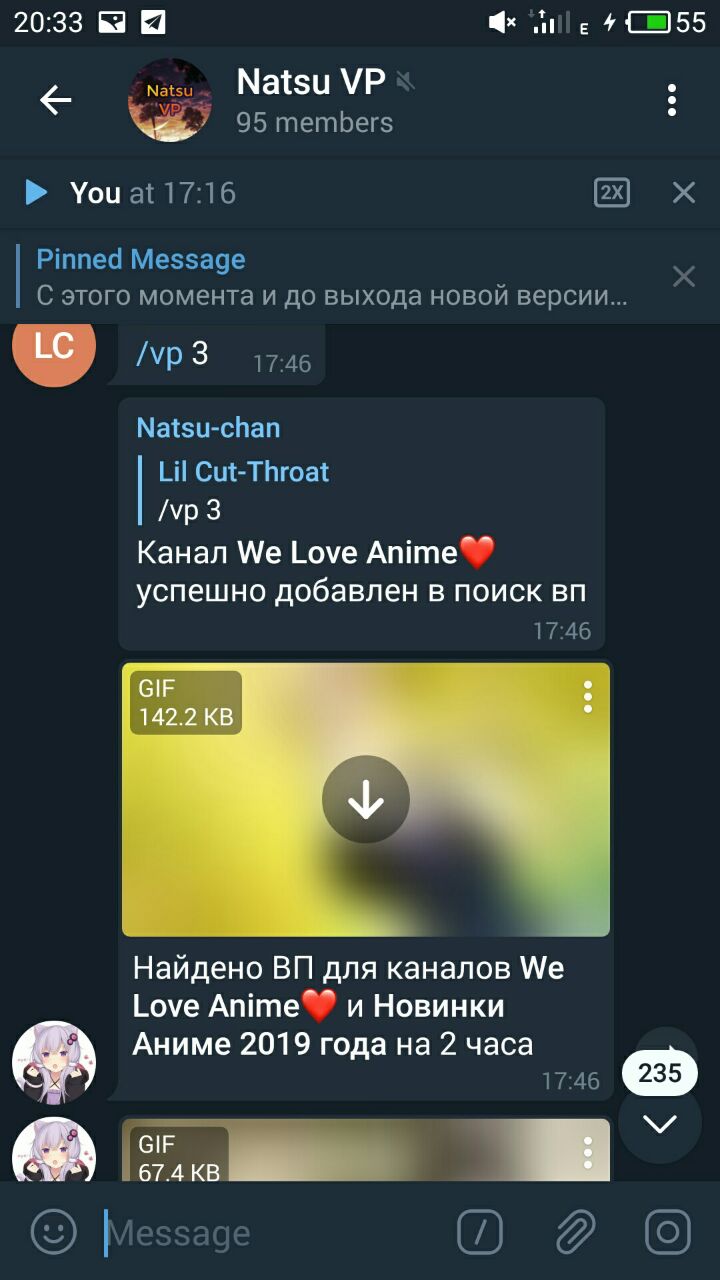Attach a file to the message
Viewport: 720px width, 1280px height.
click(575, 1232)
